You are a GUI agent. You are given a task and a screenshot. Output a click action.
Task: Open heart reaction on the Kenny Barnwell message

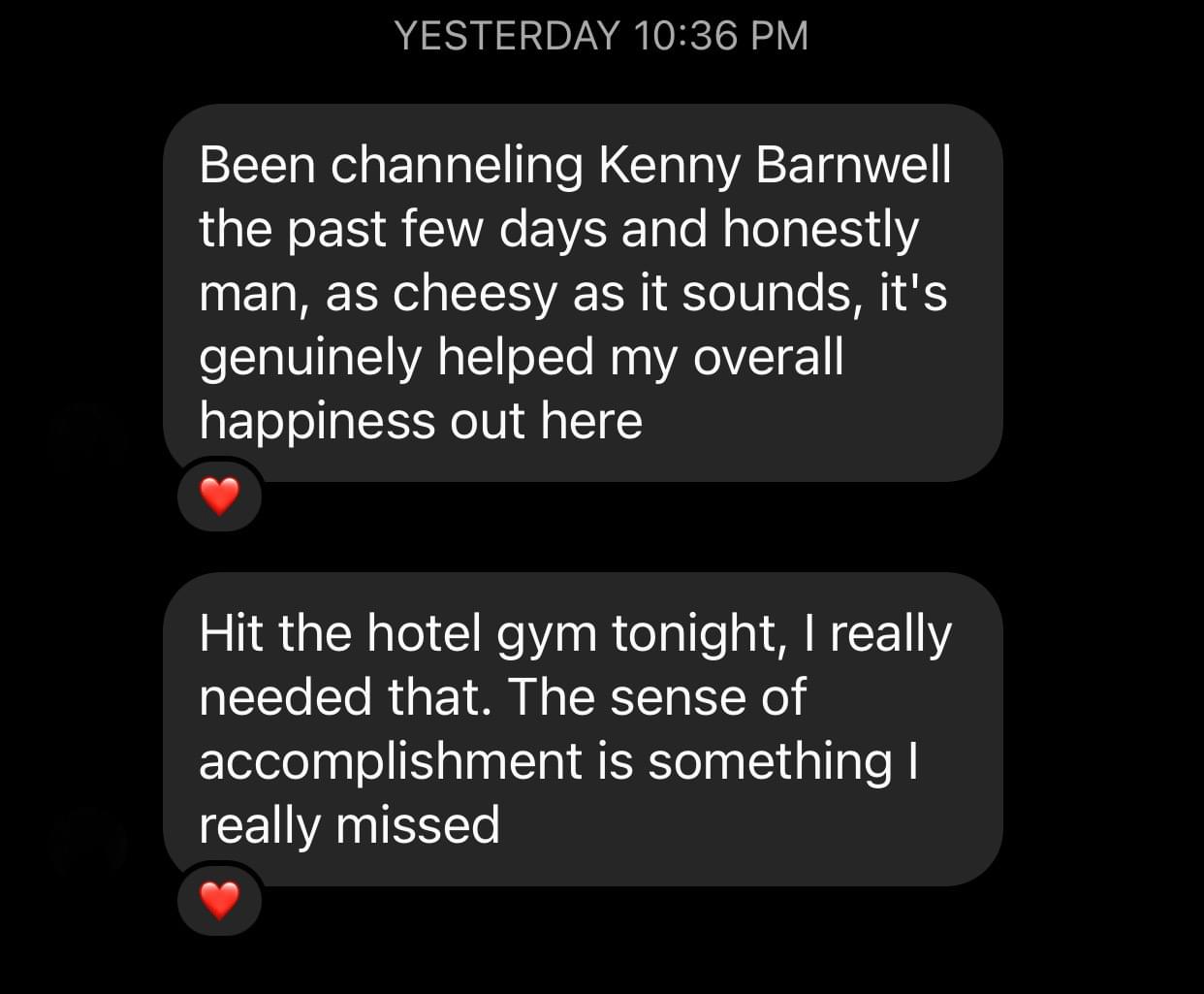219,497
